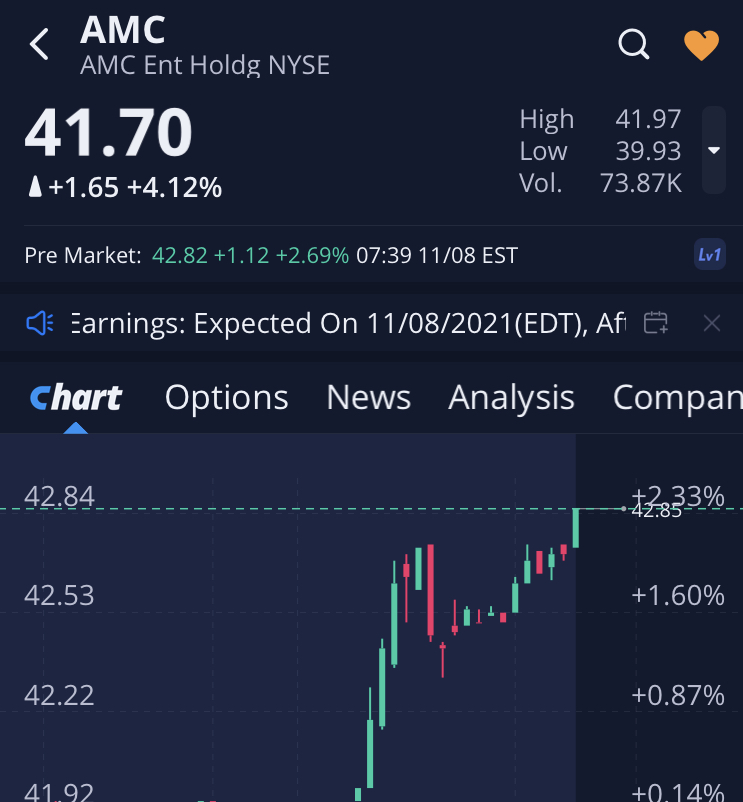This screenshot has height=802, width=743.
Task: Add earnings date to calendar
Action: pos(656,323)
